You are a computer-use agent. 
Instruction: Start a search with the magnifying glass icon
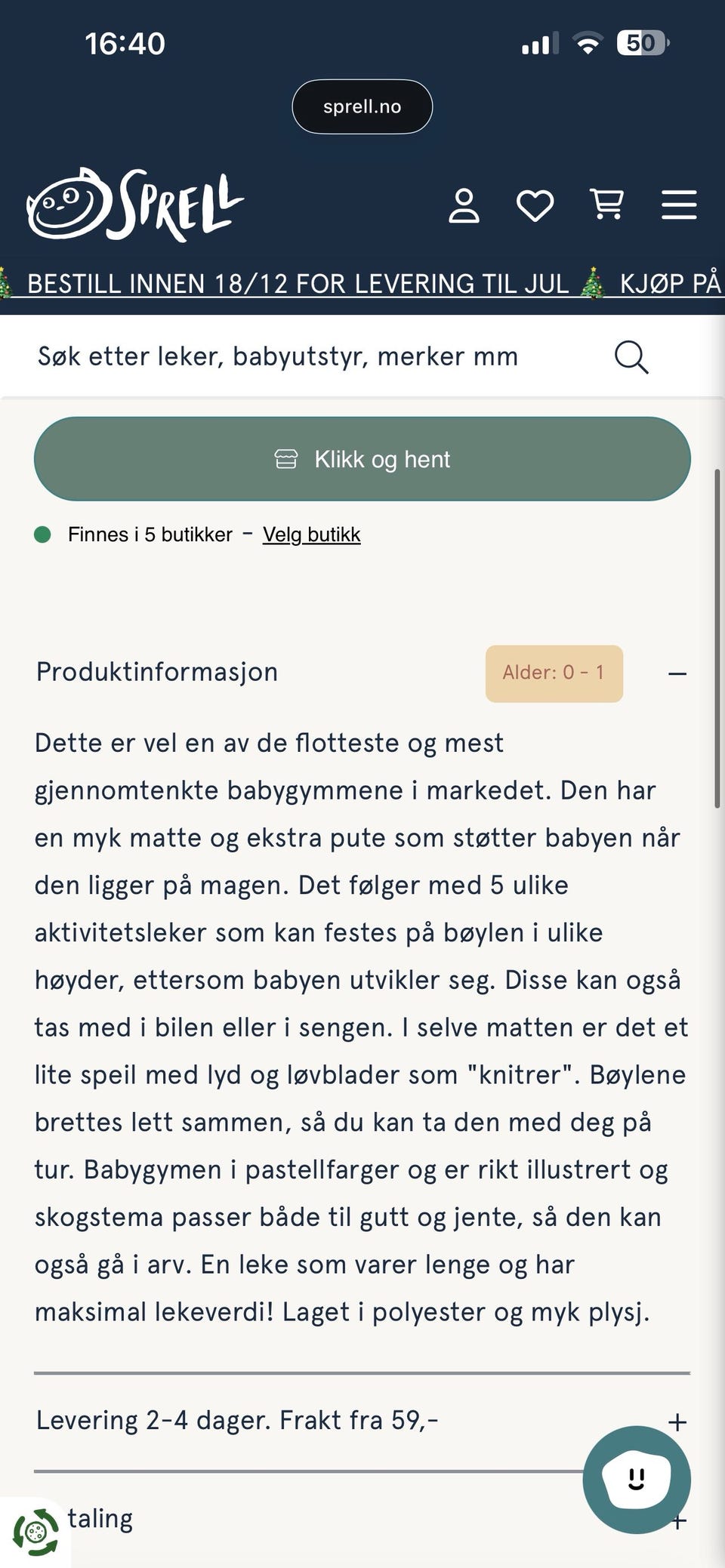631,357
